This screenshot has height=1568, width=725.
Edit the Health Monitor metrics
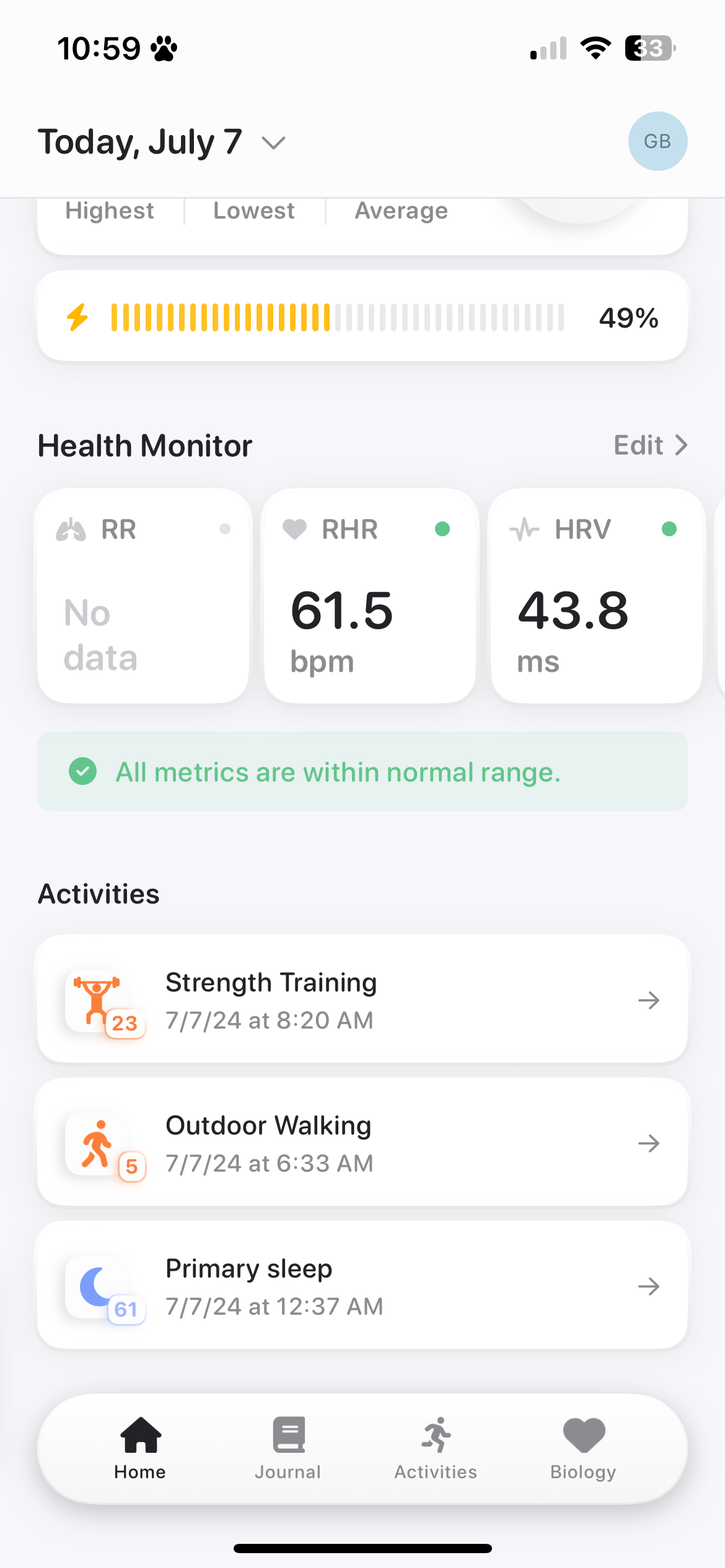click(649, 445)
